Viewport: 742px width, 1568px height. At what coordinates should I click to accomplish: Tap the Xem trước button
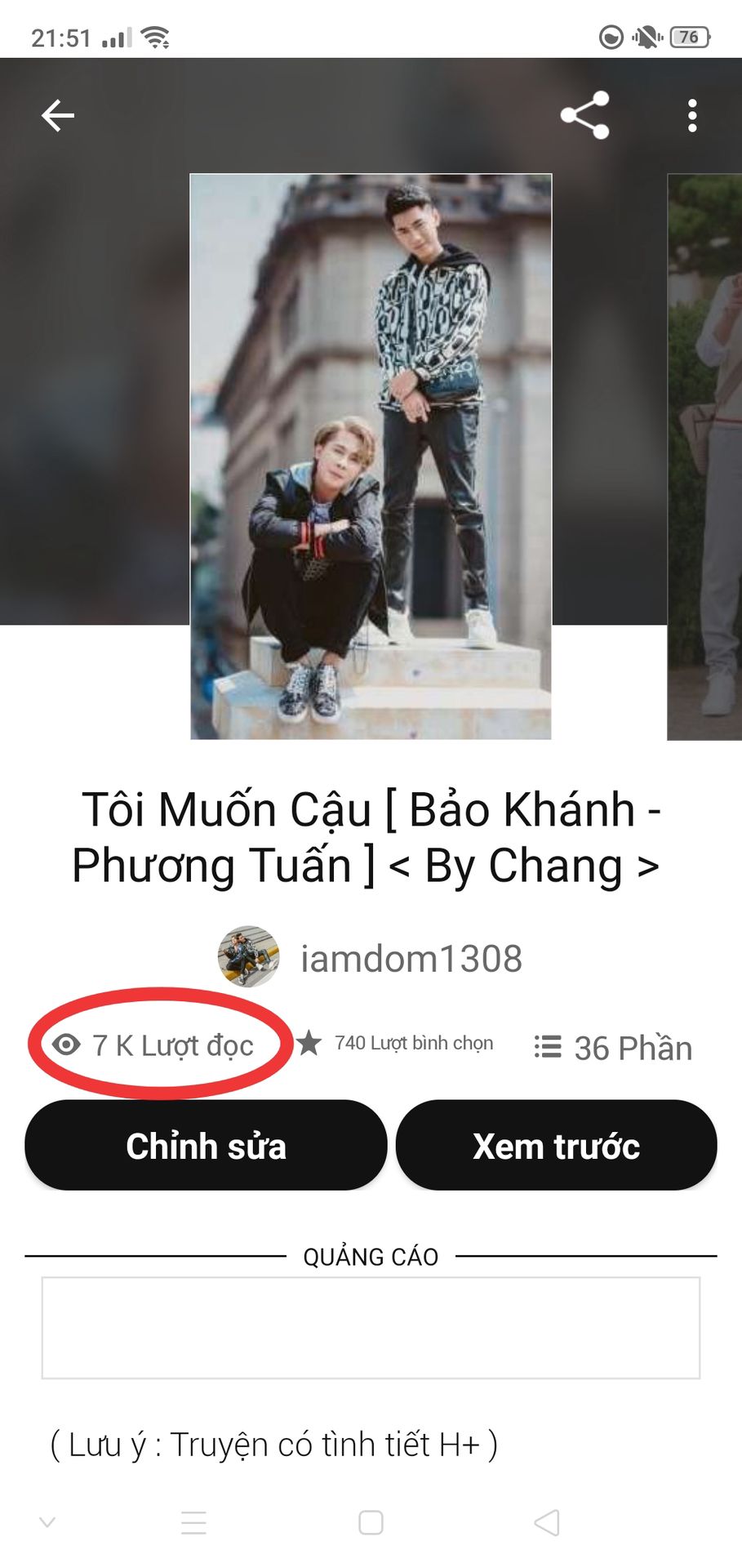click(556, 1146)
